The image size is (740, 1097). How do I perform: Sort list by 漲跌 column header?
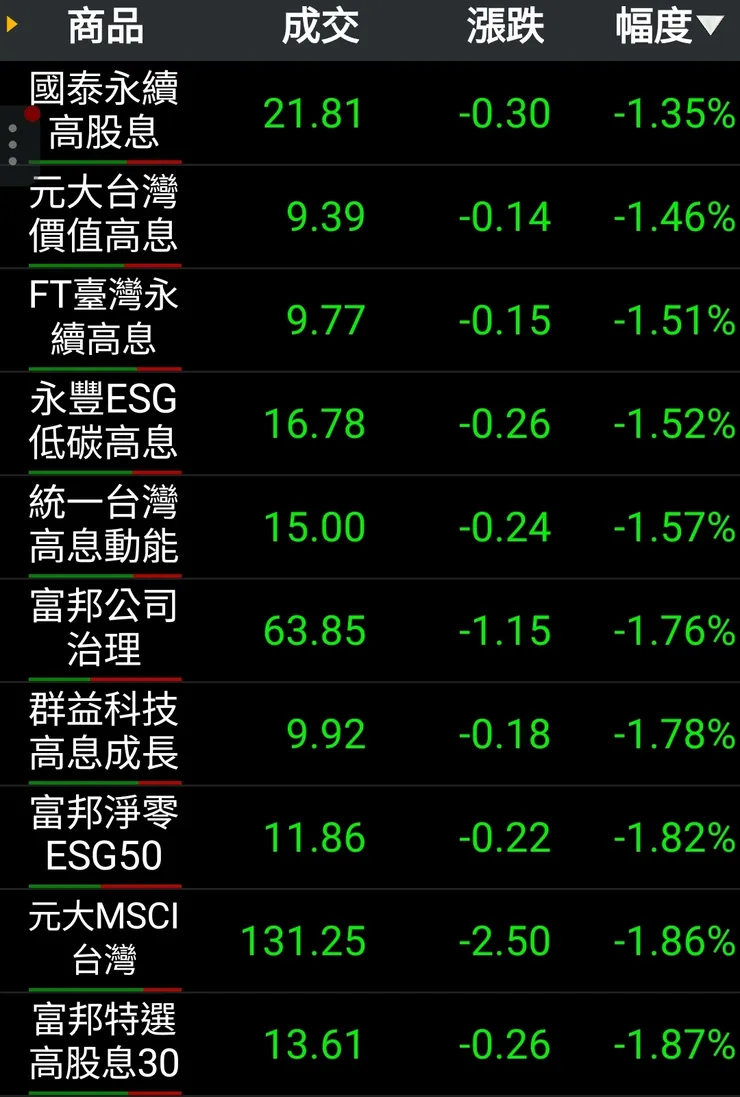click(x=505, y=27)
